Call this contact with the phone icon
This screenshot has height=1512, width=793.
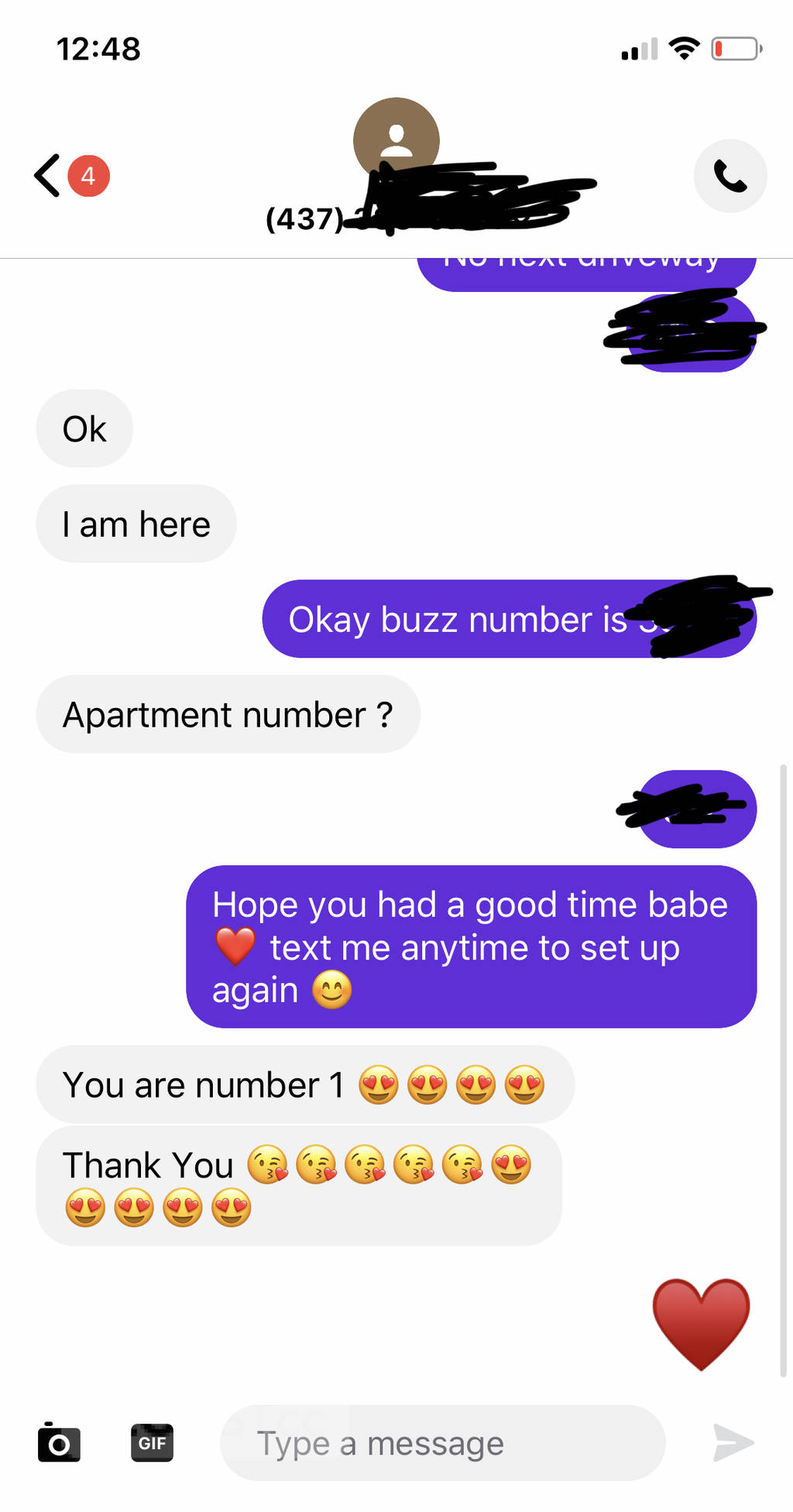(x=729, y=176)
